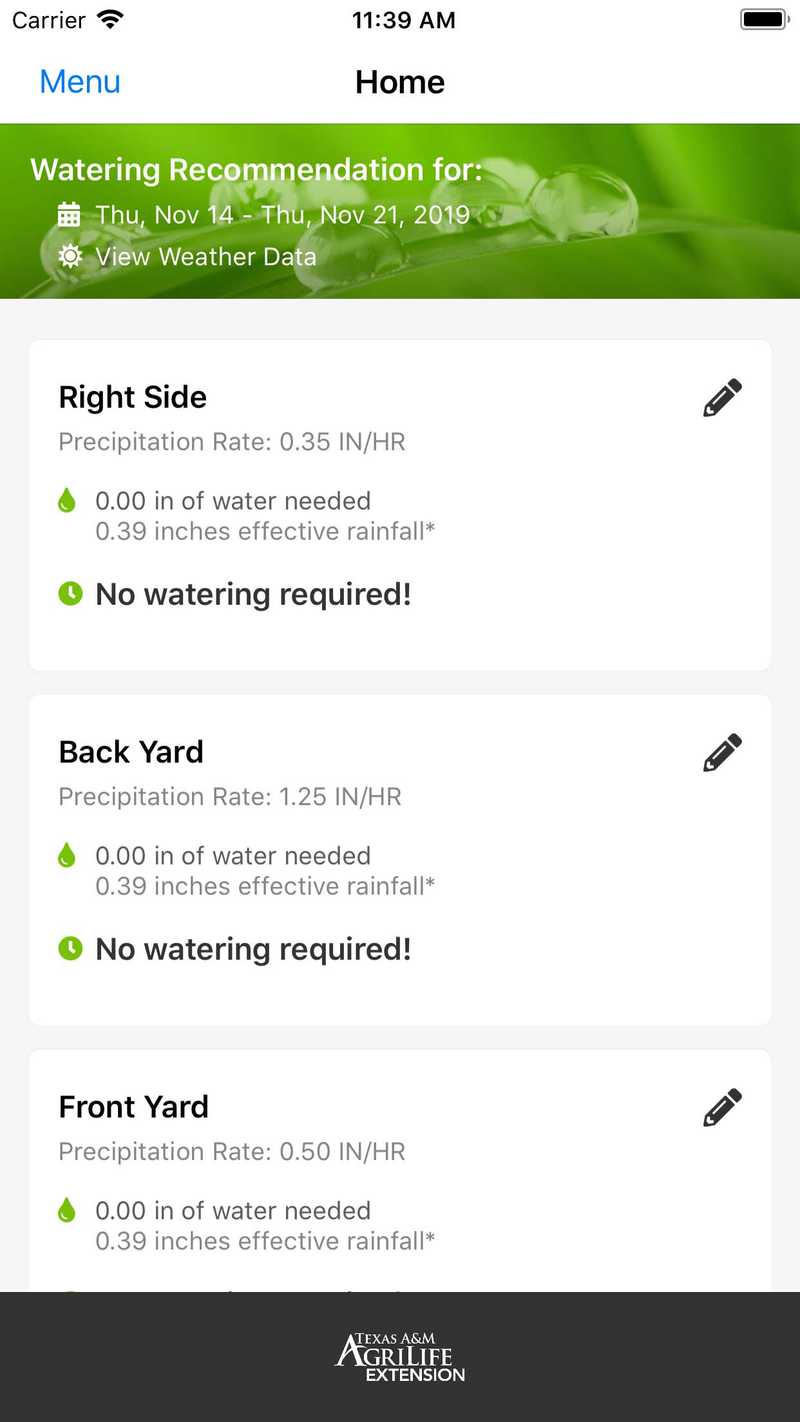Tap the droplet icon on Front Yard card
800x1422 pixels.
[66, 1210]
